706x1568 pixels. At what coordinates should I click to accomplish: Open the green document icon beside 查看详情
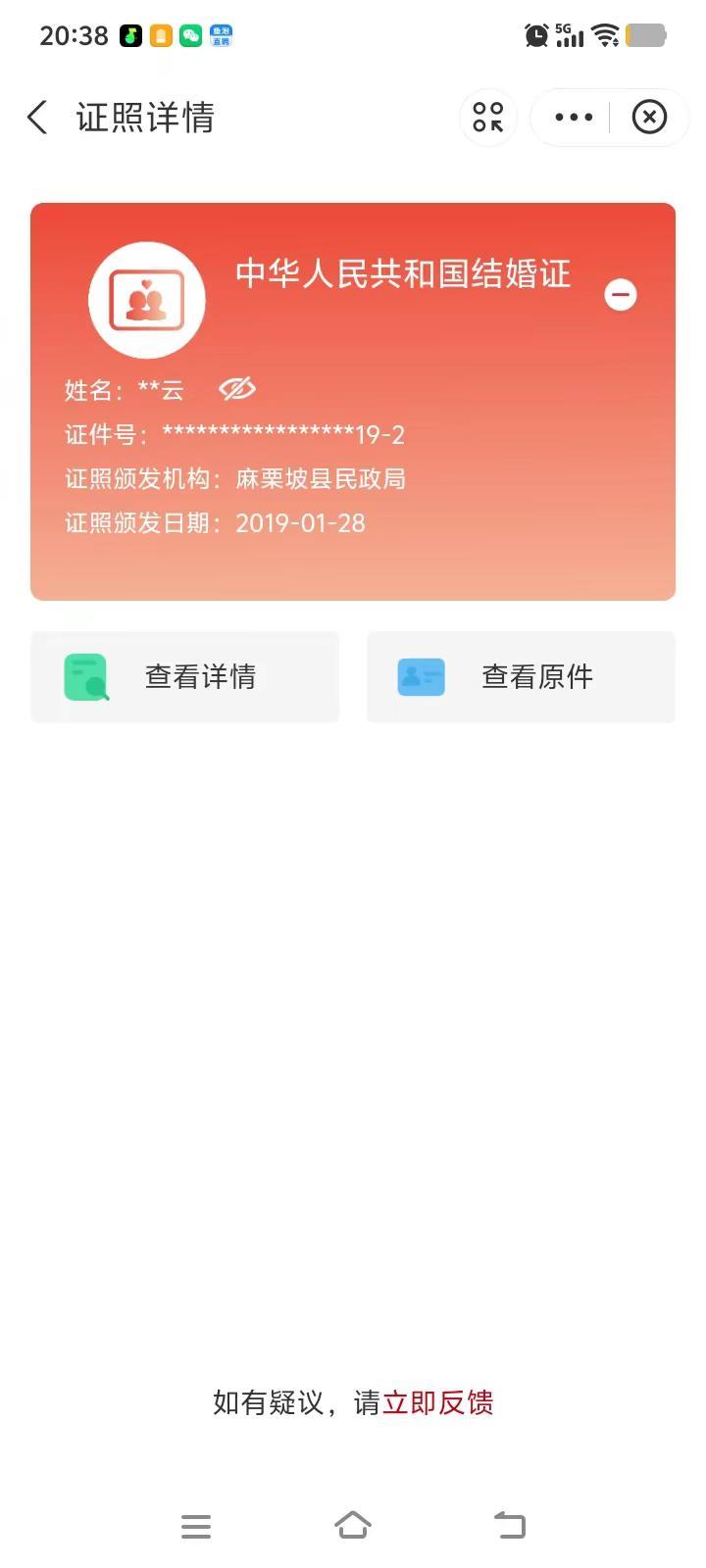[85, 676]
